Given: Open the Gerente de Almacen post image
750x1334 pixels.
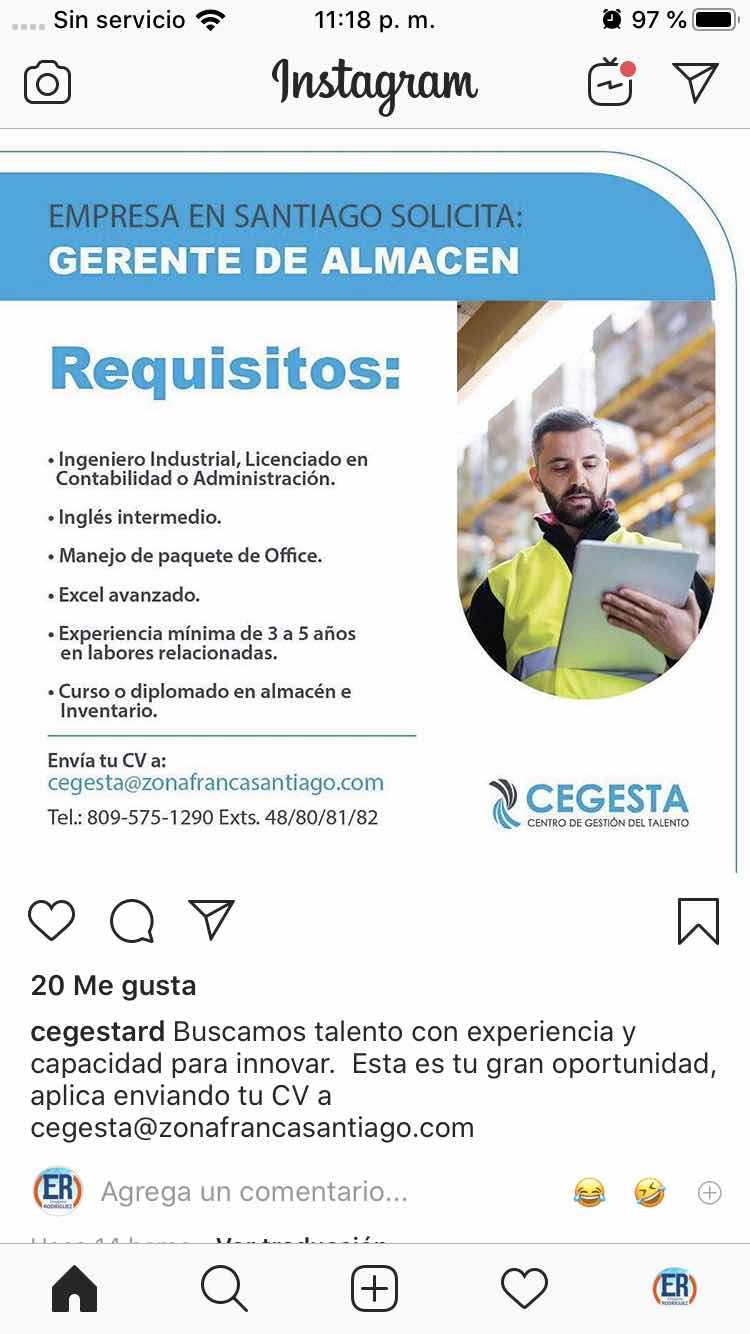Looking at the screenshot, I should pos(375,510).
